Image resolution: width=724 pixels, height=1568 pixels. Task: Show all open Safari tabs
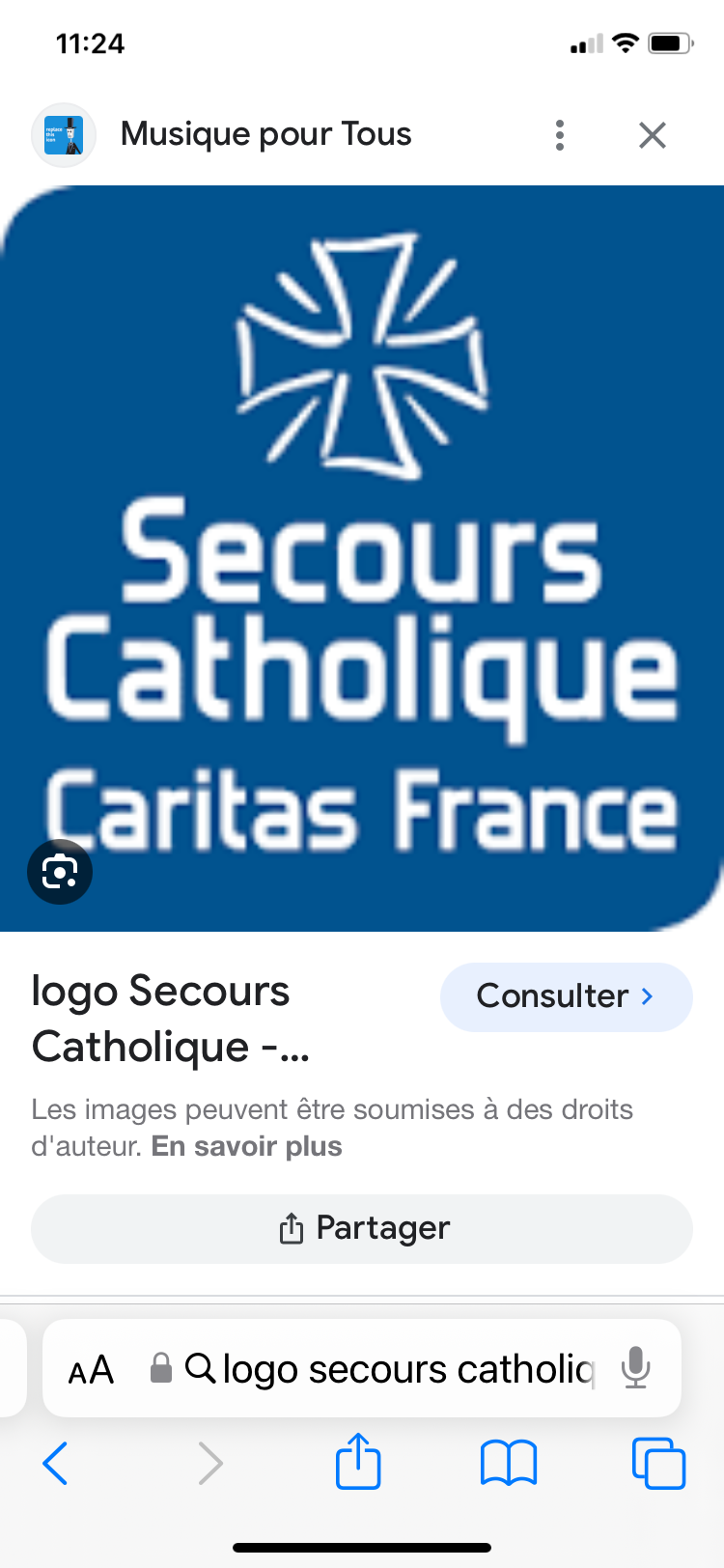[x=658, y=1463]
